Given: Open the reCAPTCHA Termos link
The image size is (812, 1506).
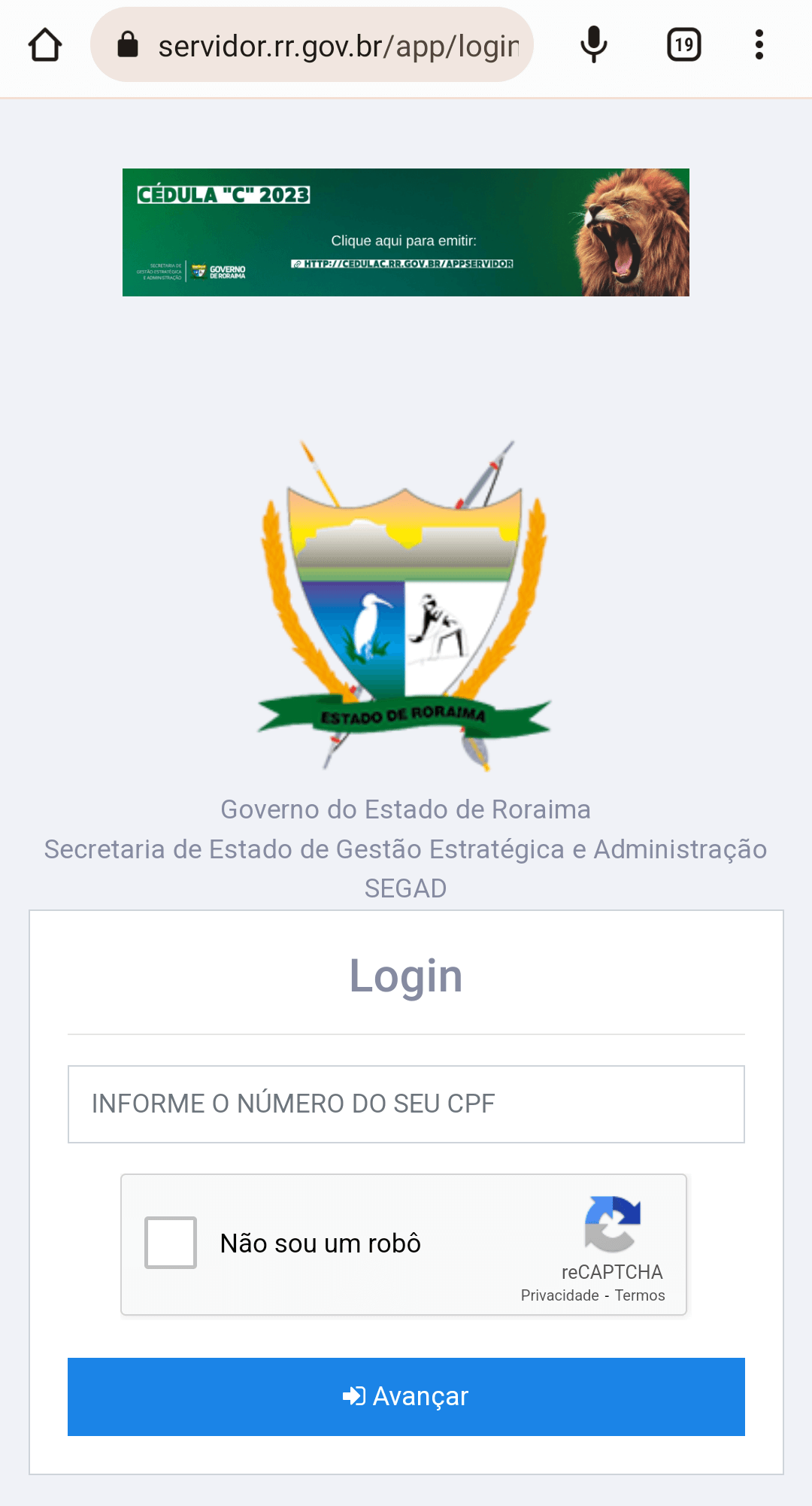Looking at the screenshot, I should [x=640, y=1295].
